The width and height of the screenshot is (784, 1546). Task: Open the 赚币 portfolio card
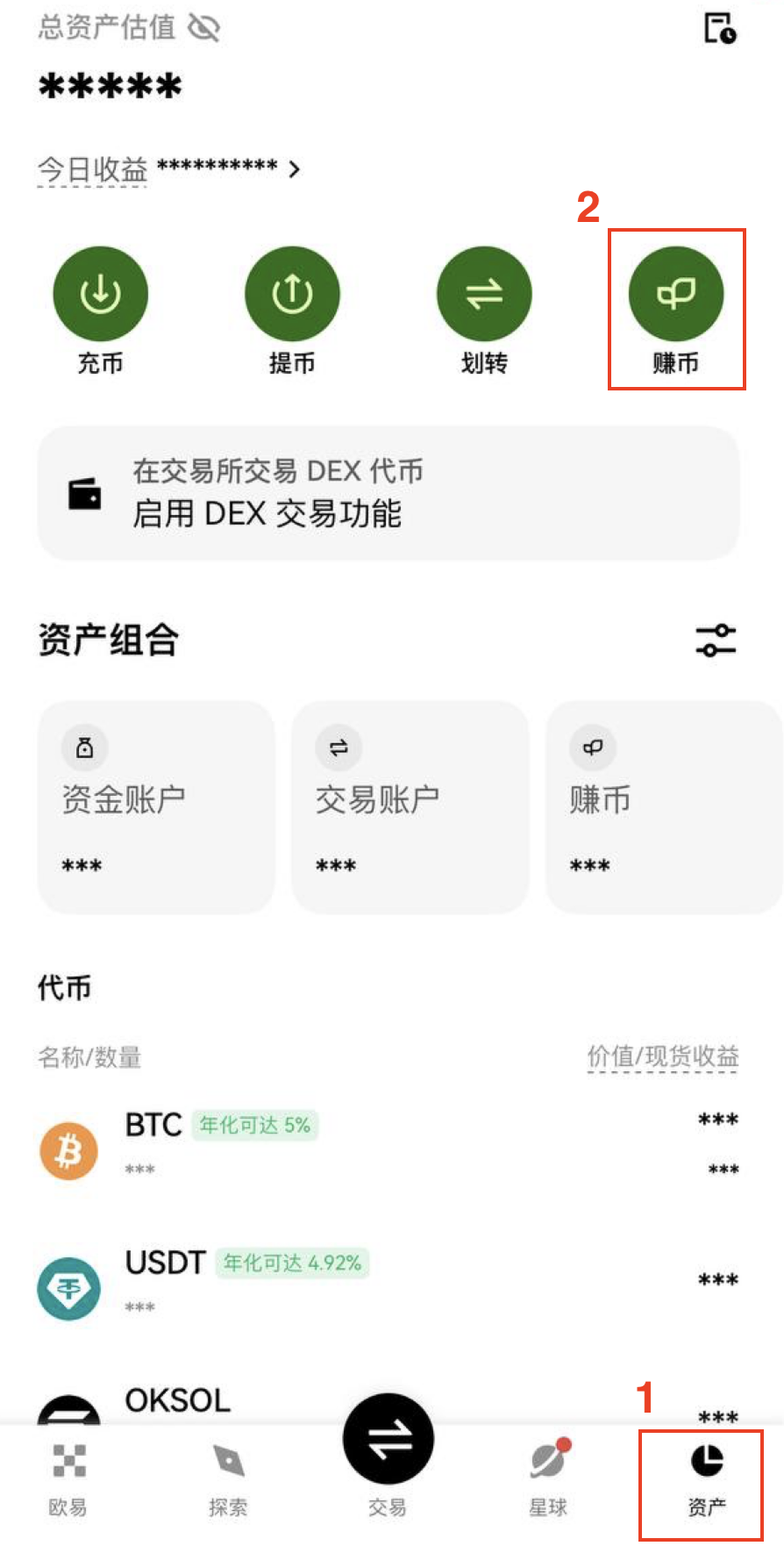663,806
